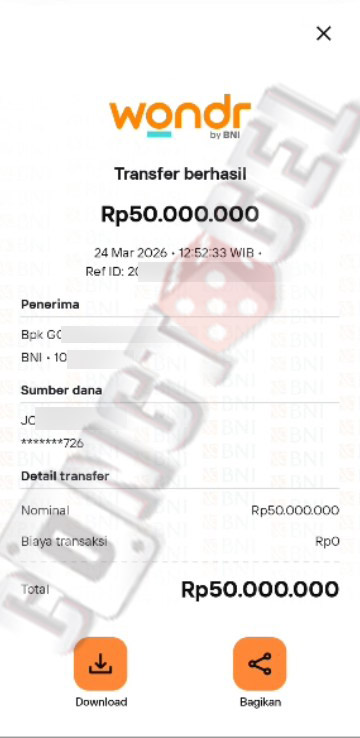Close the transfer receipt
This screenshot has height=738, width=360.
[x=324, y=33]
